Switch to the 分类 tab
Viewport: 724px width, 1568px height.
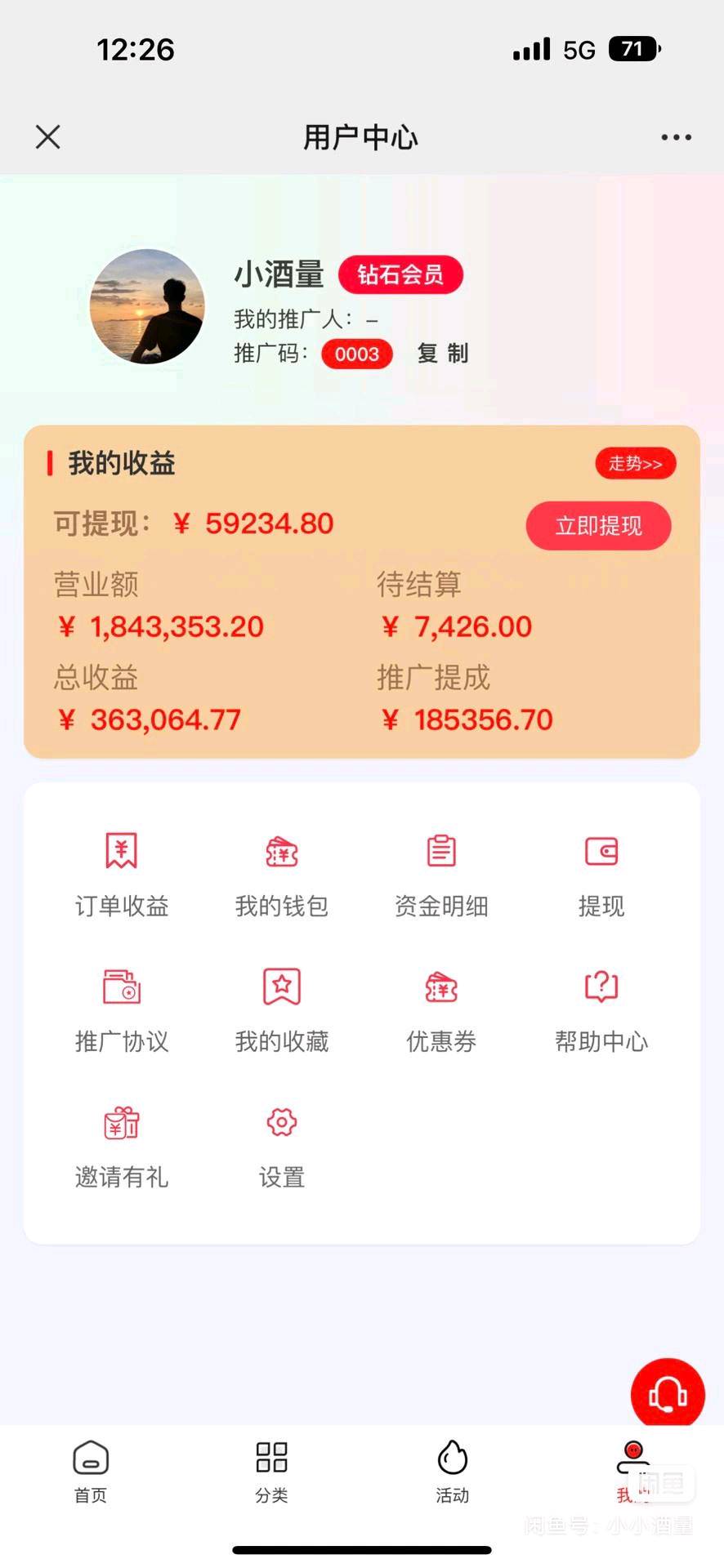point(271,1472)
